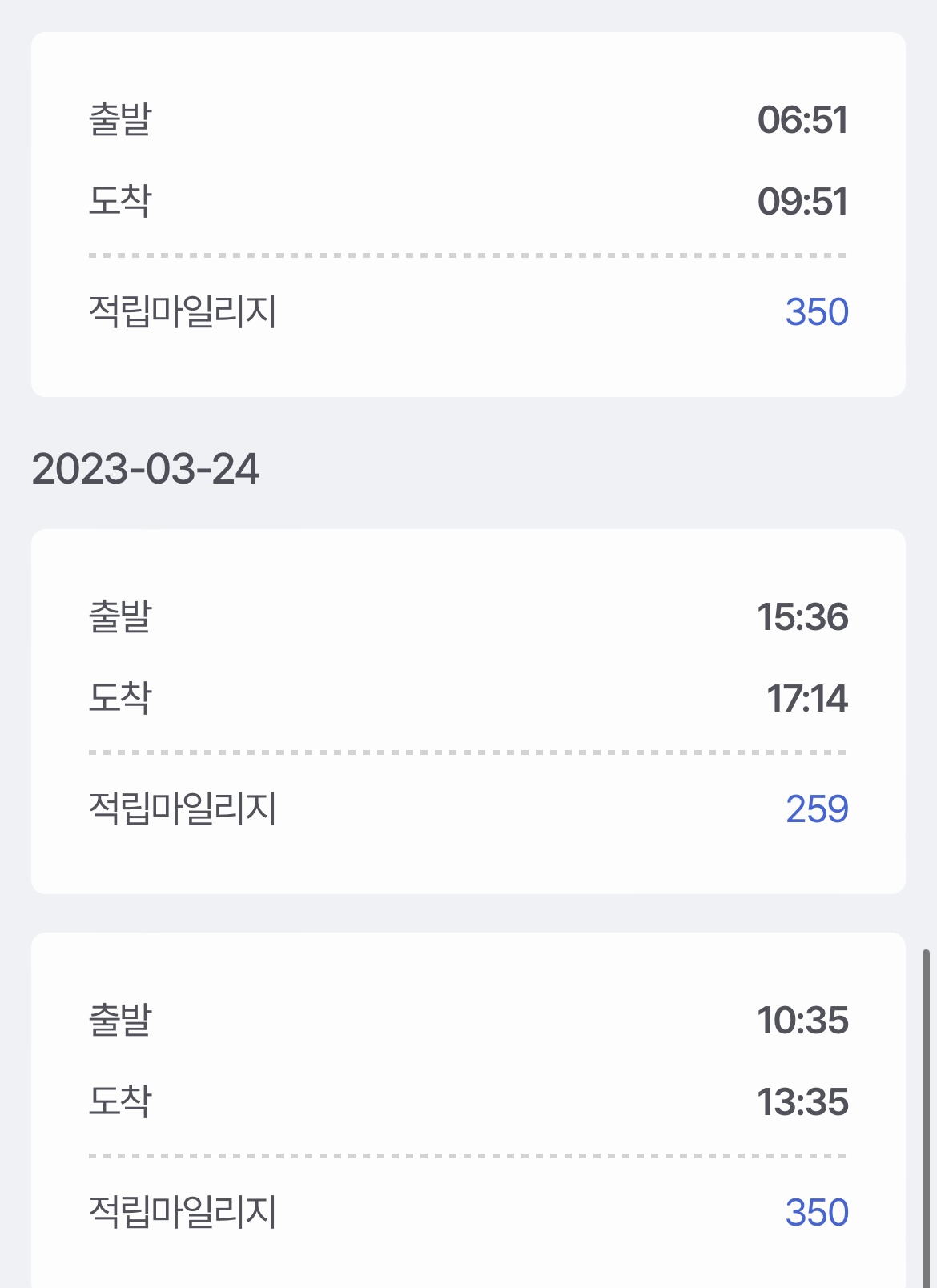Screen dimensions: 937x1288
Task: Click the dashed divider inside the first card
Action: pos(468,254)
